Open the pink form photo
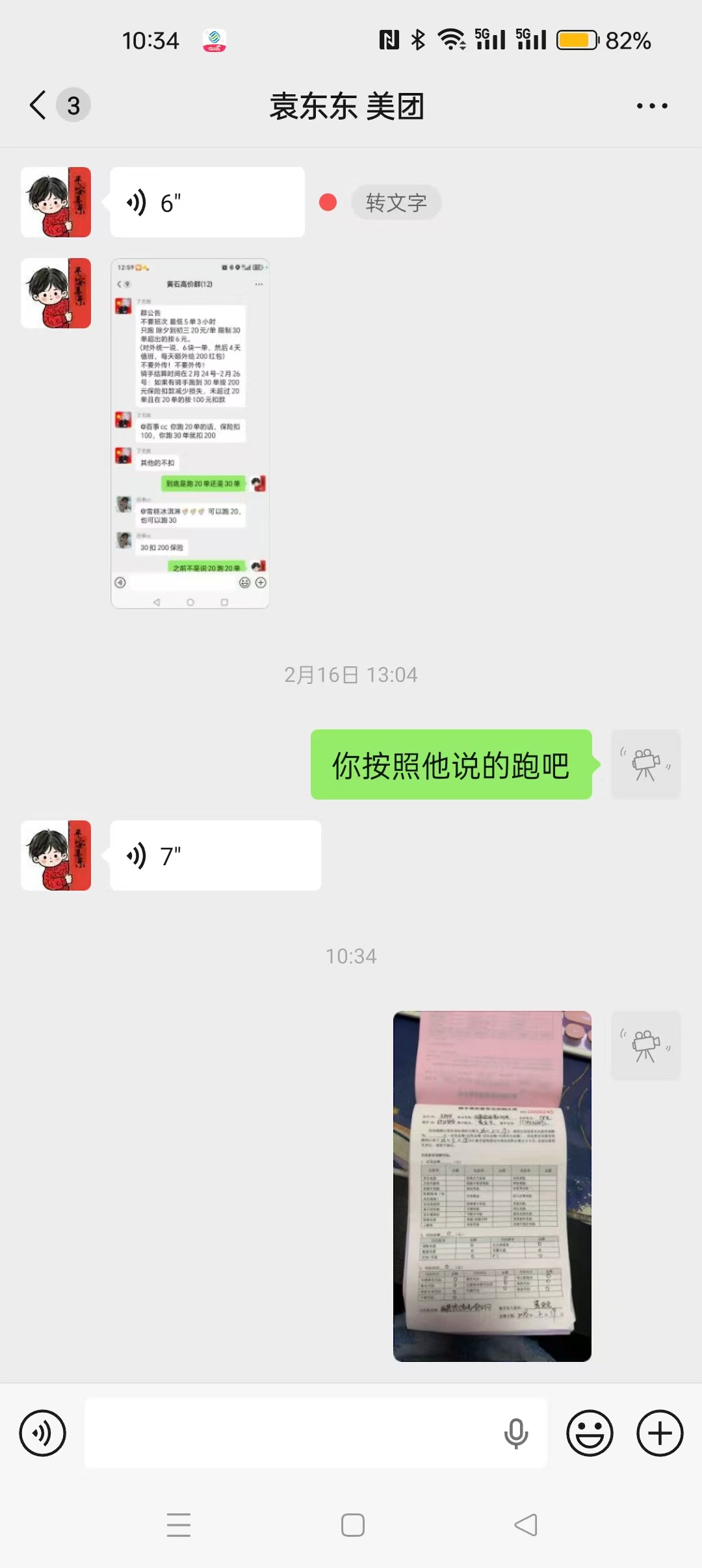Screen dimensions: 702x1568 click(x=492, y=1186)
